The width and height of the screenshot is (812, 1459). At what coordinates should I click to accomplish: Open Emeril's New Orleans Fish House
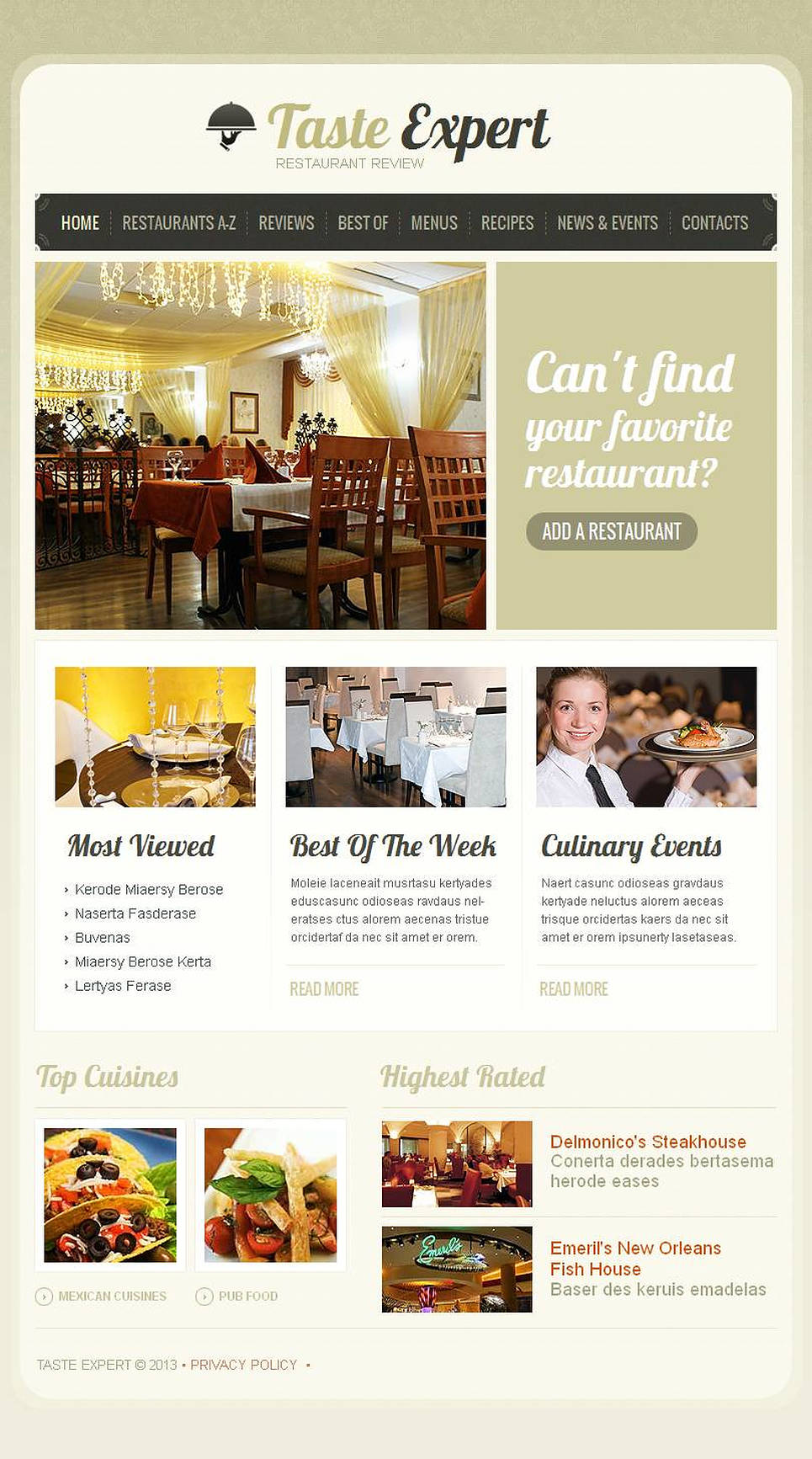(x=634, y=1258)
